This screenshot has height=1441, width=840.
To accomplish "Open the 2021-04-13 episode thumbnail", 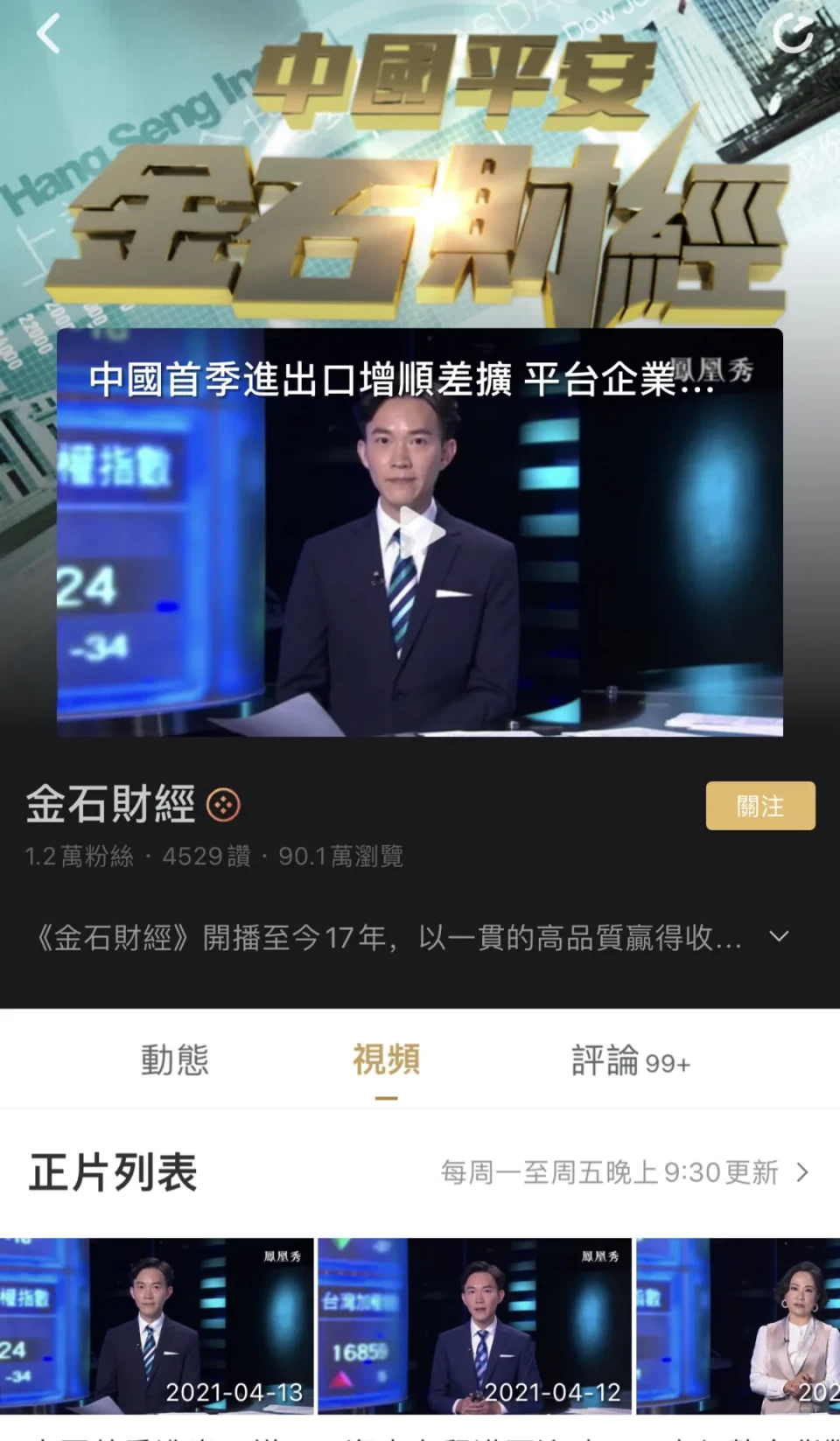I will coord(157,1326).
